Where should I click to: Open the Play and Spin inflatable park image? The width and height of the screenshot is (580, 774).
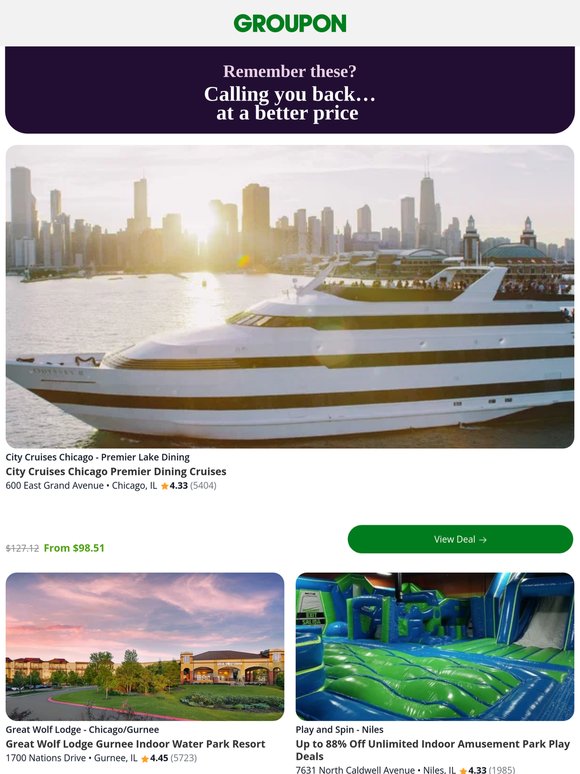[435, 647]
